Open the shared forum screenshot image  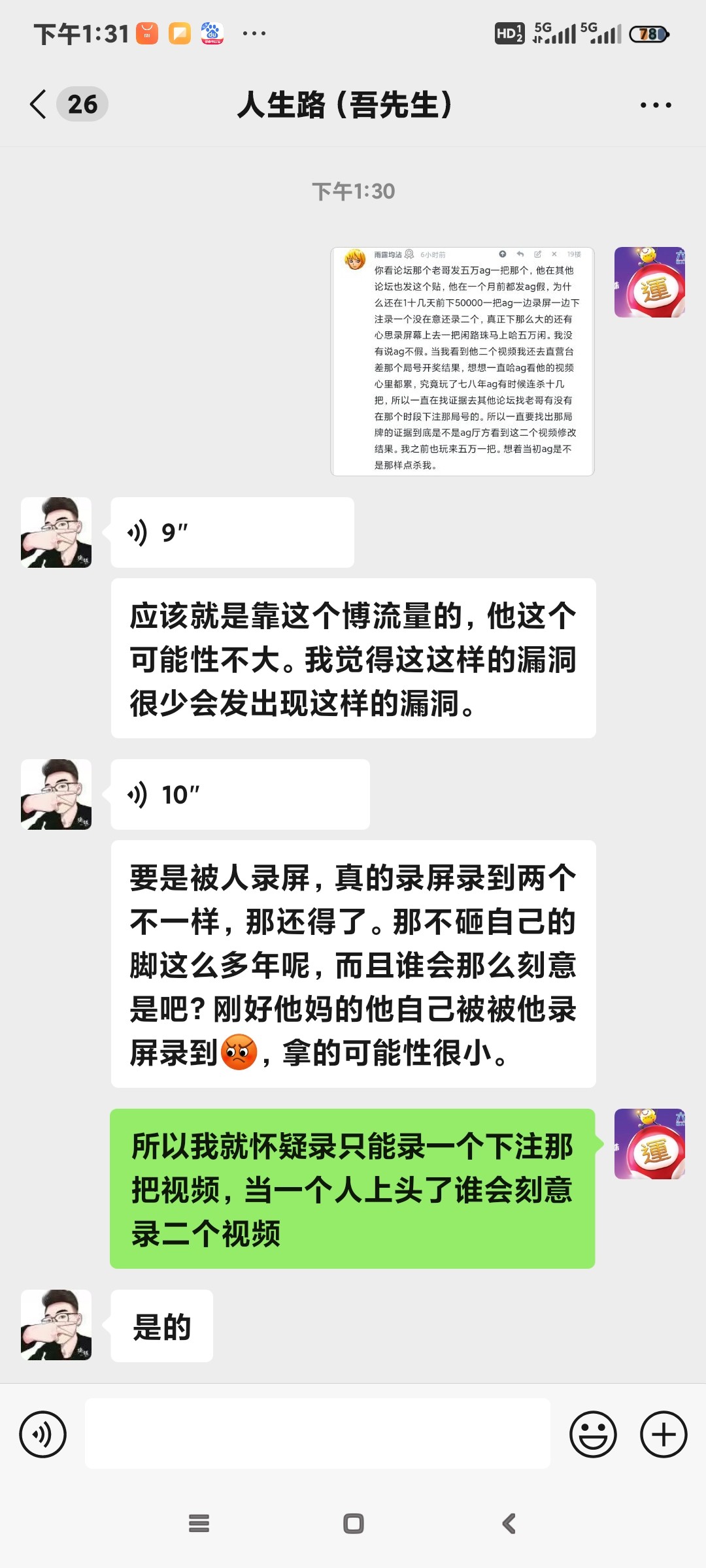(462, 361)
